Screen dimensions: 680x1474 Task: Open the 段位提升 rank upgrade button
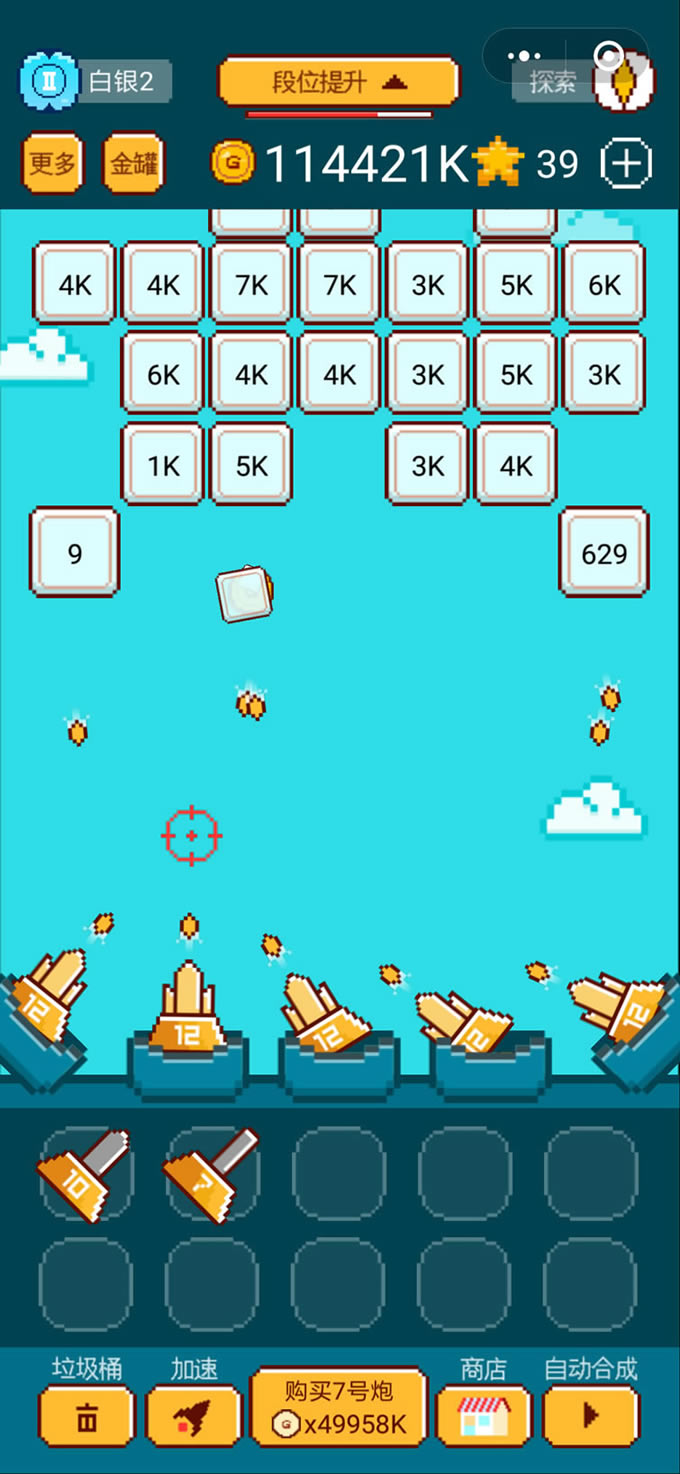click(338, 81)
